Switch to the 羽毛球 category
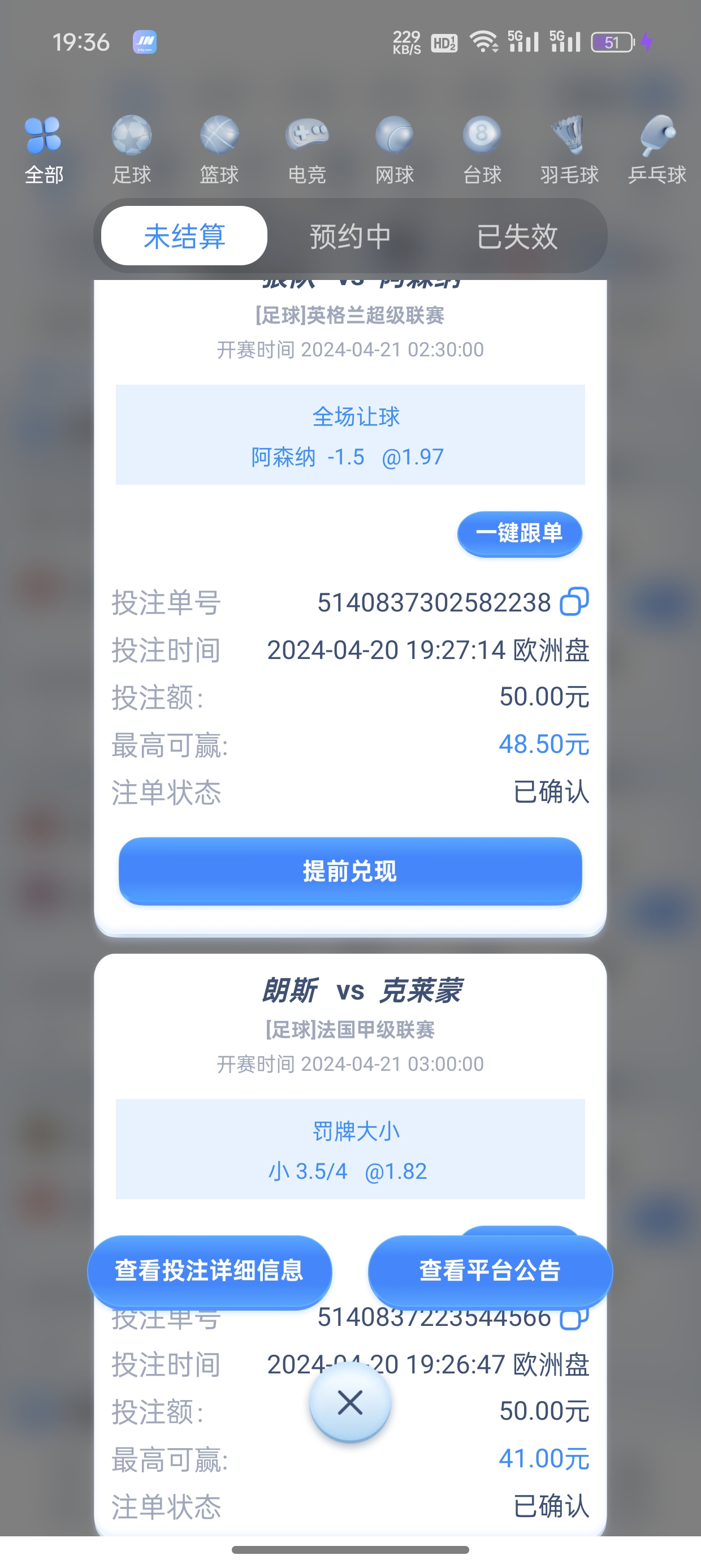The height and width of the screenshot is (1568, 701). (570, 149)
